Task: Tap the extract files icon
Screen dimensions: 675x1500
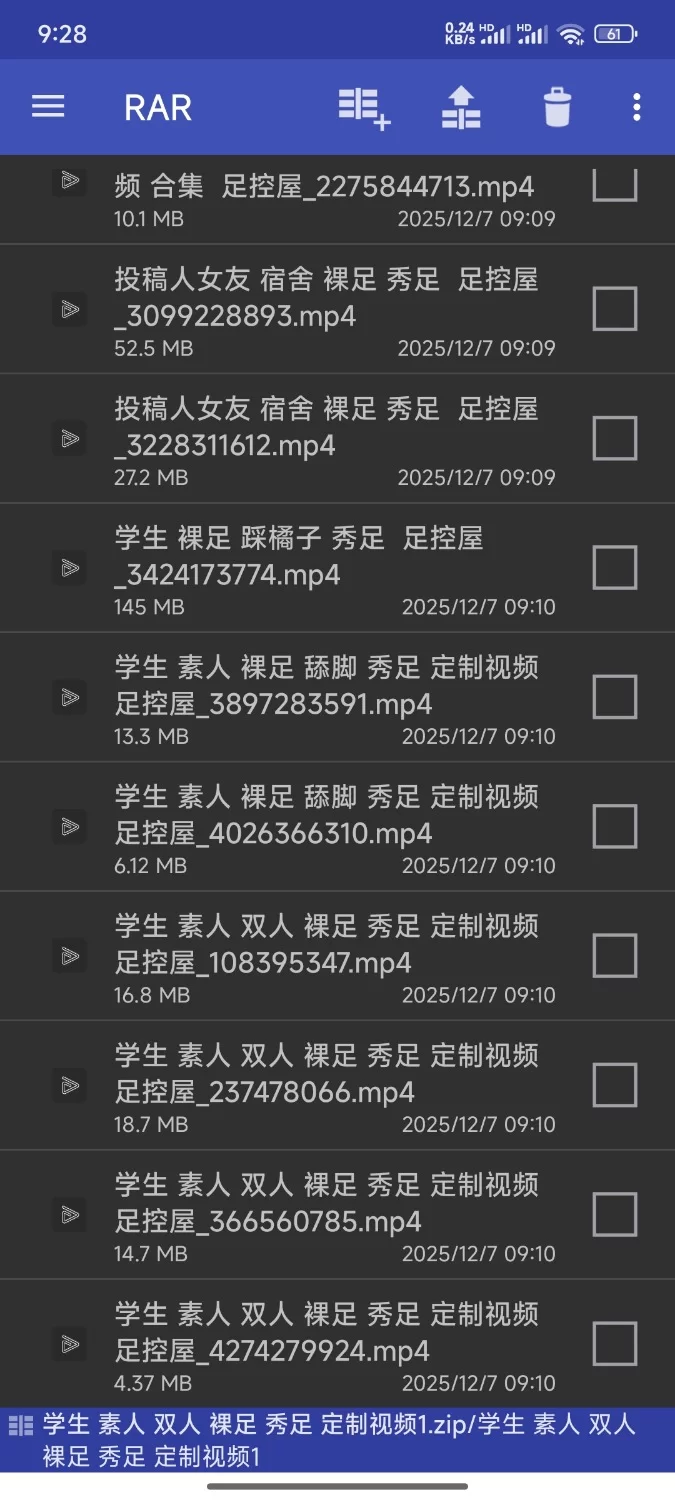Action: (461, 107)
